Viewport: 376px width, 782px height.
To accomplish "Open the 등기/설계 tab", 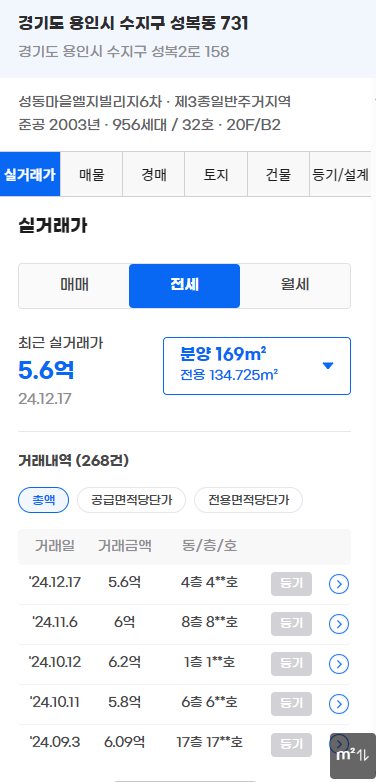I will pos(341,175).
